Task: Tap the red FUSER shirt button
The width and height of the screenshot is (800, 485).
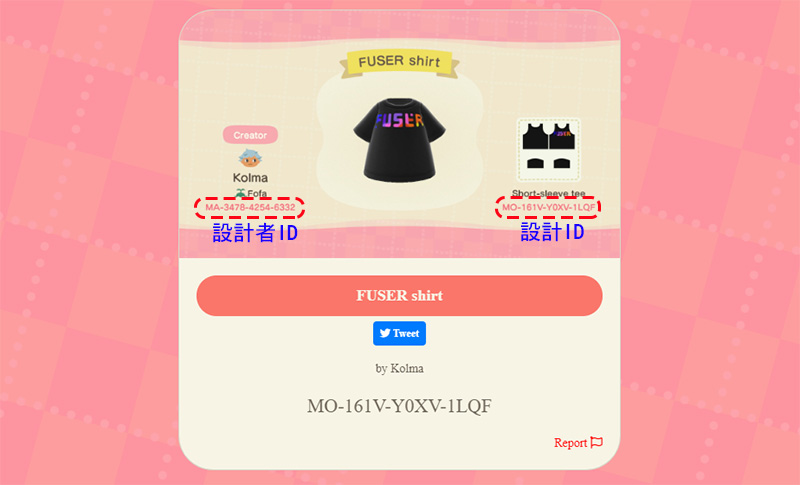Action: (x=399, y=296)
